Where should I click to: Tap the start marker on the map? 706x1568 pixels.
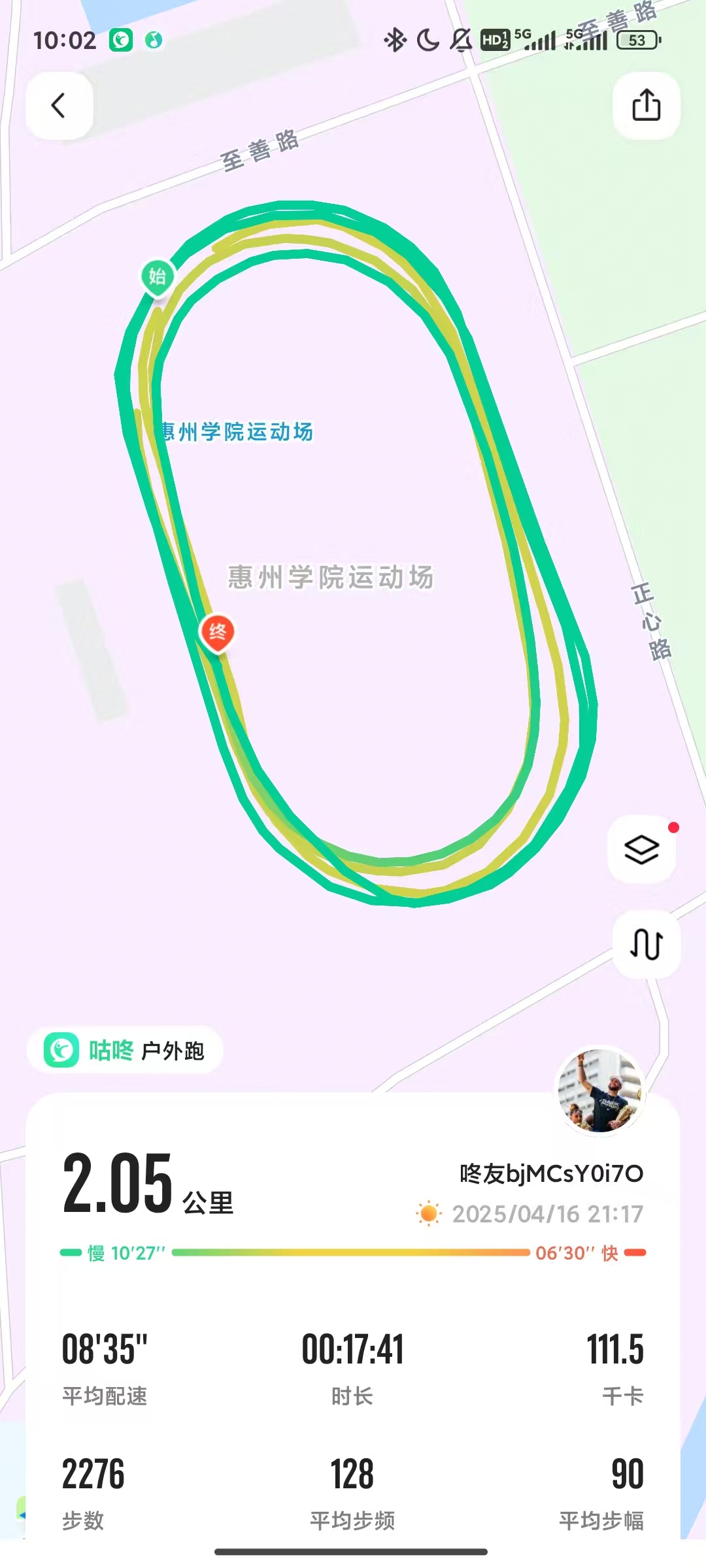158,276
